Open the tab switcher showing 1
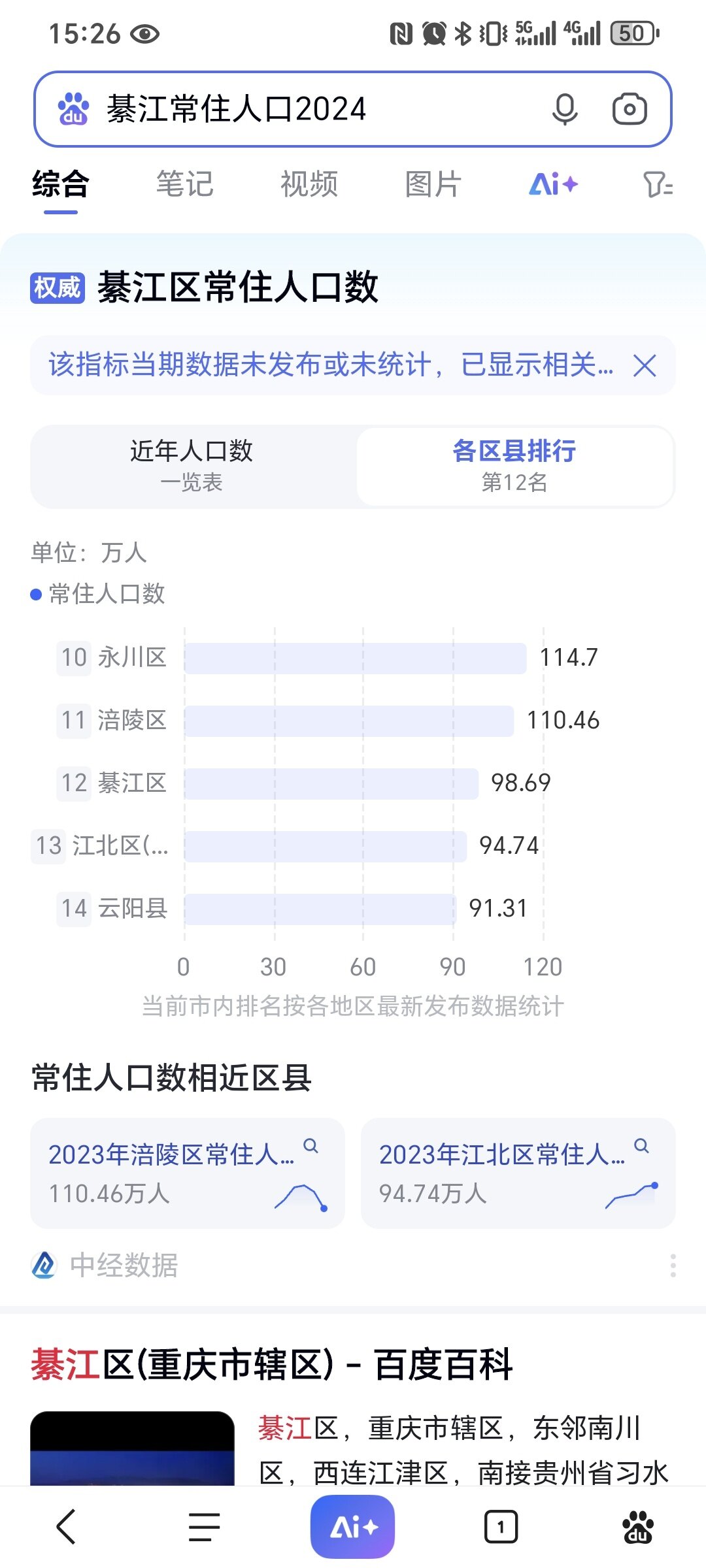The image size is (706, 1568). [501, 1527]
